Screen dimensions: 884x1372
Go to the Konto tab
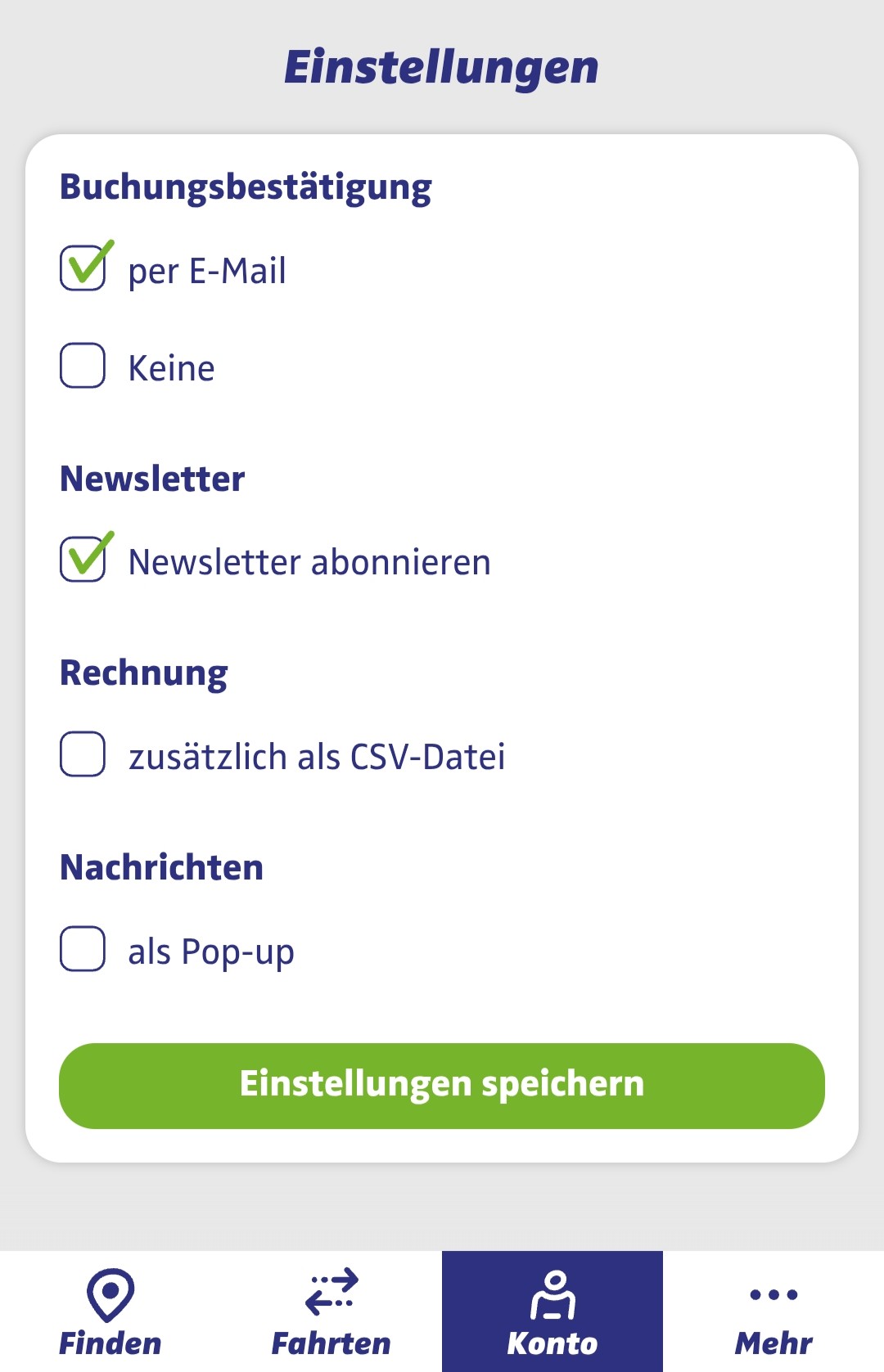coord(552,1311)
